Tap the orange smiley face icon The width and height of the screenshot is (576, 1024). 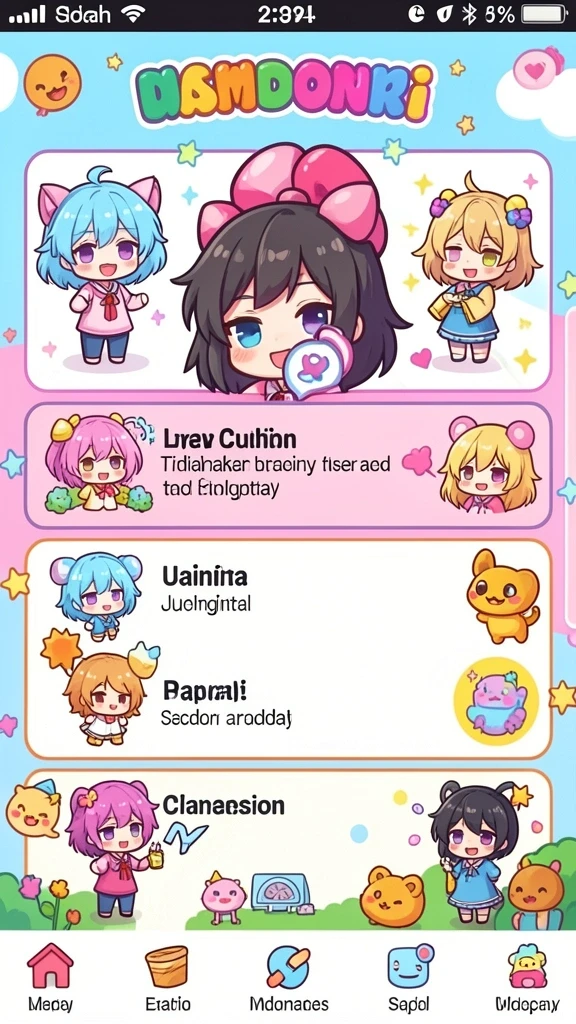[52, 84]
